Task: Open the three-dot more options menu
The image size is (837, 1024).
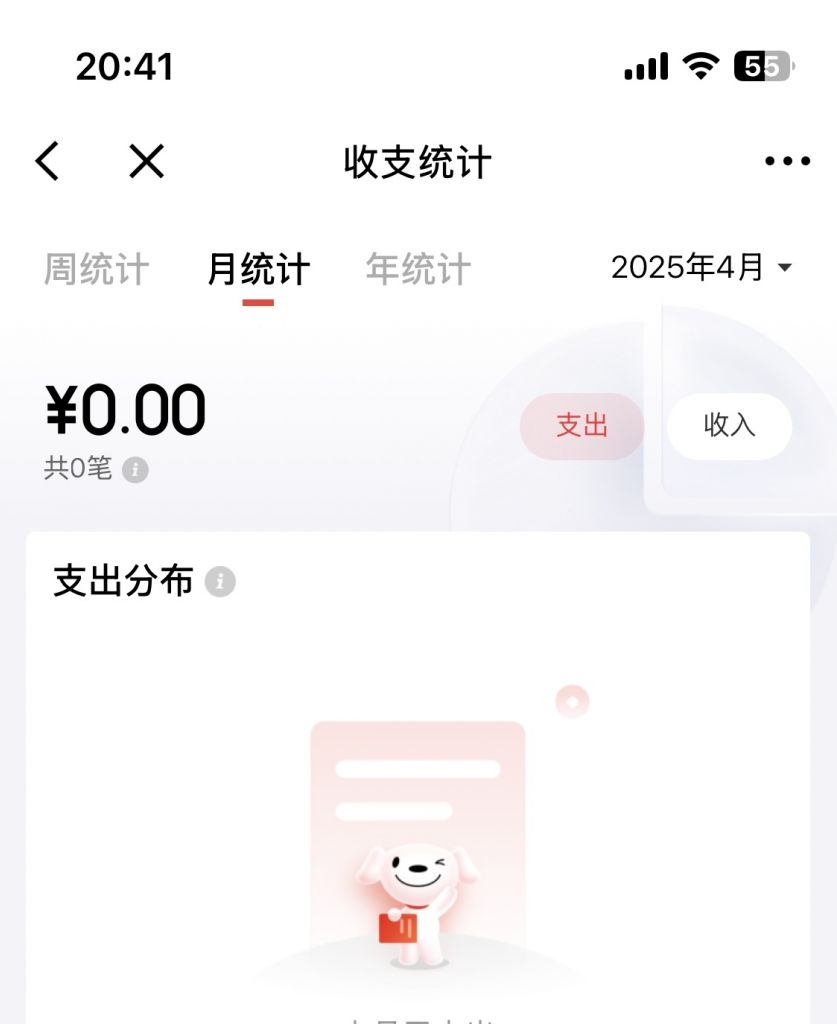Action: pyautogui.click(x=787, y=161)
